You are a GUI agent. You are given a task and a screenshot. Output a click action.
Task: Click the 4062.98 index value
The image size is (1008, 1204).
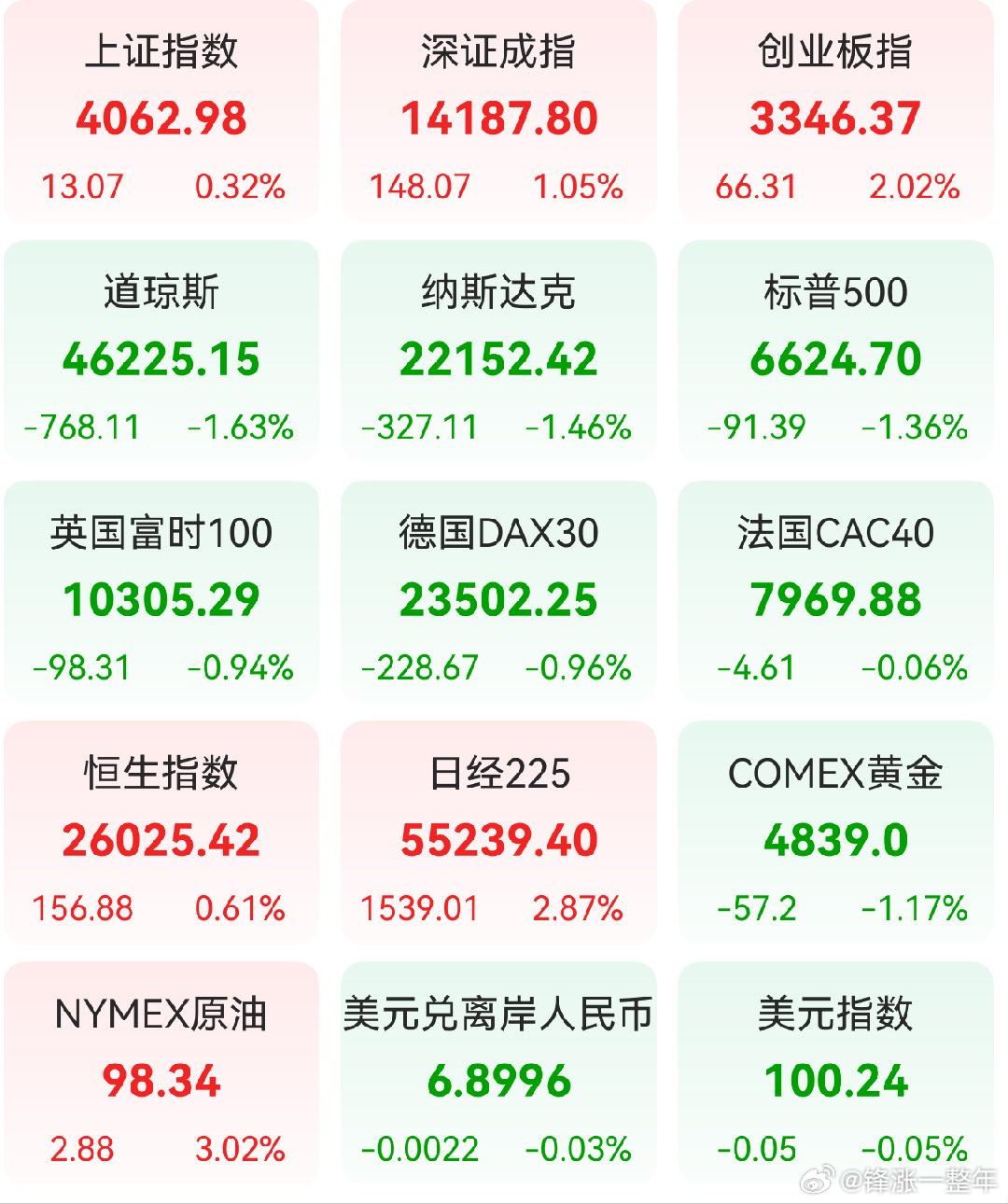coord(160,118)
